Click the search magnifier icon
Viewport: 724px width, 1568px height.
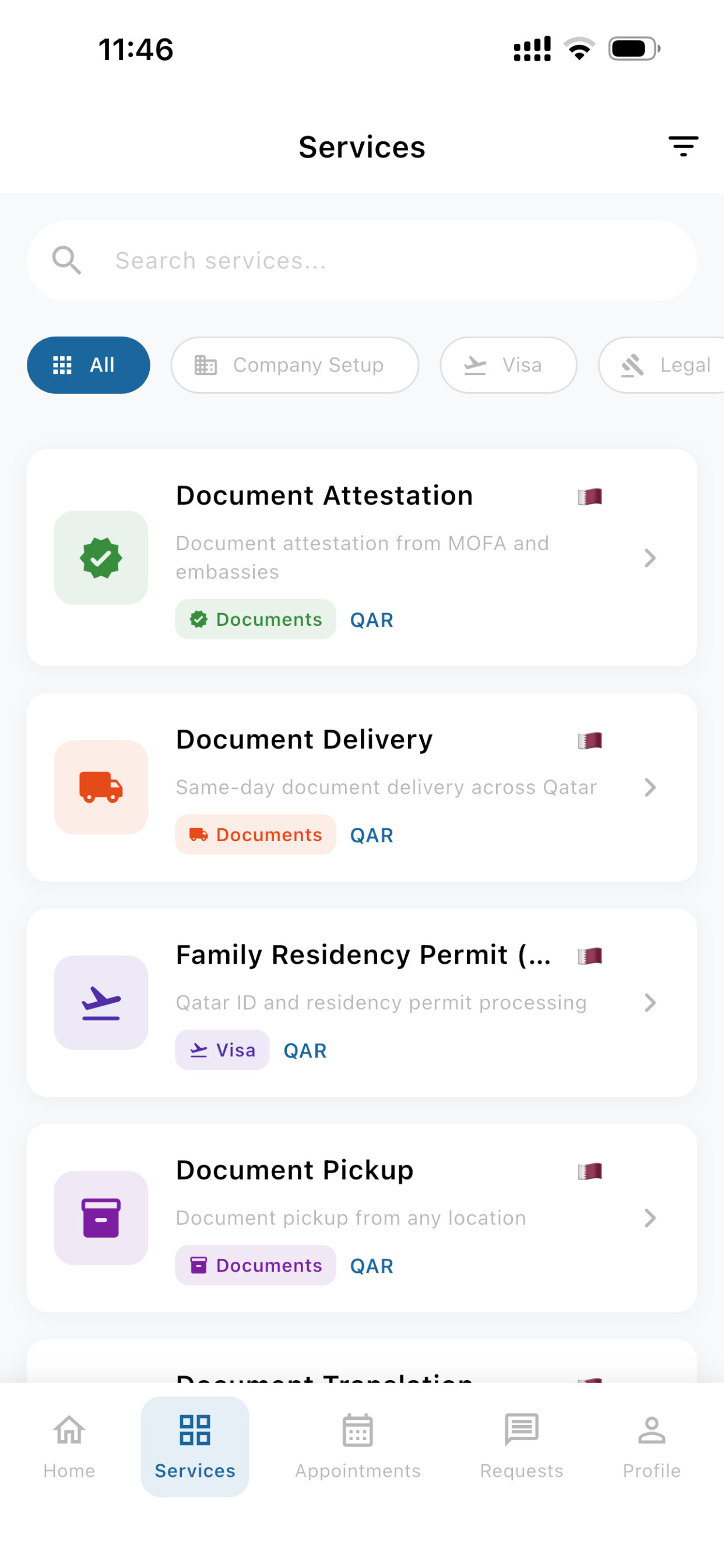tap(68, 260)
